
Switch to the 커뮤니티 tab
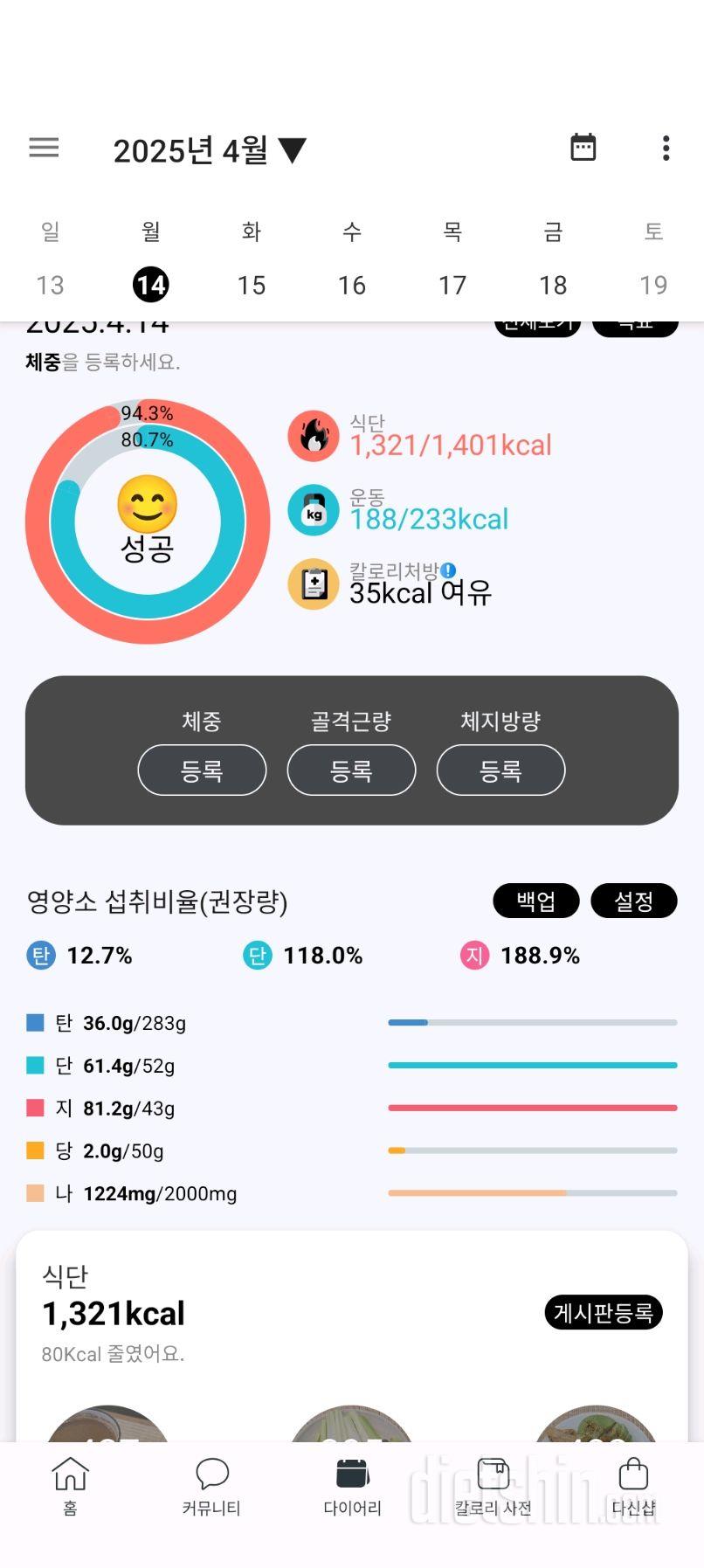tap(211, 1486)
